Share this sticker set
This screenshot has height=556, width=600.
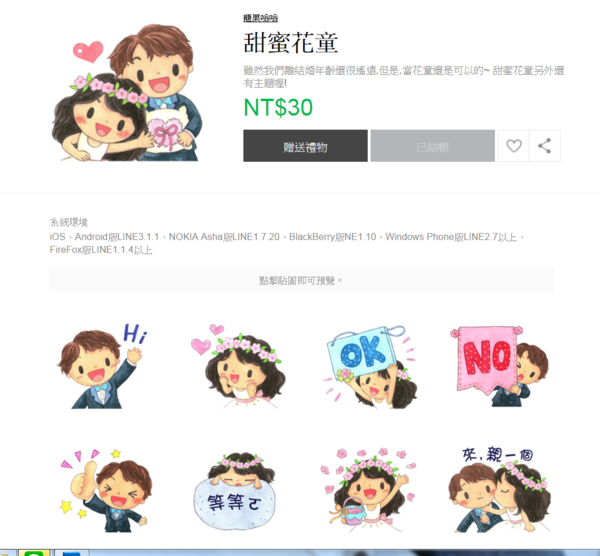pos(544,146)
